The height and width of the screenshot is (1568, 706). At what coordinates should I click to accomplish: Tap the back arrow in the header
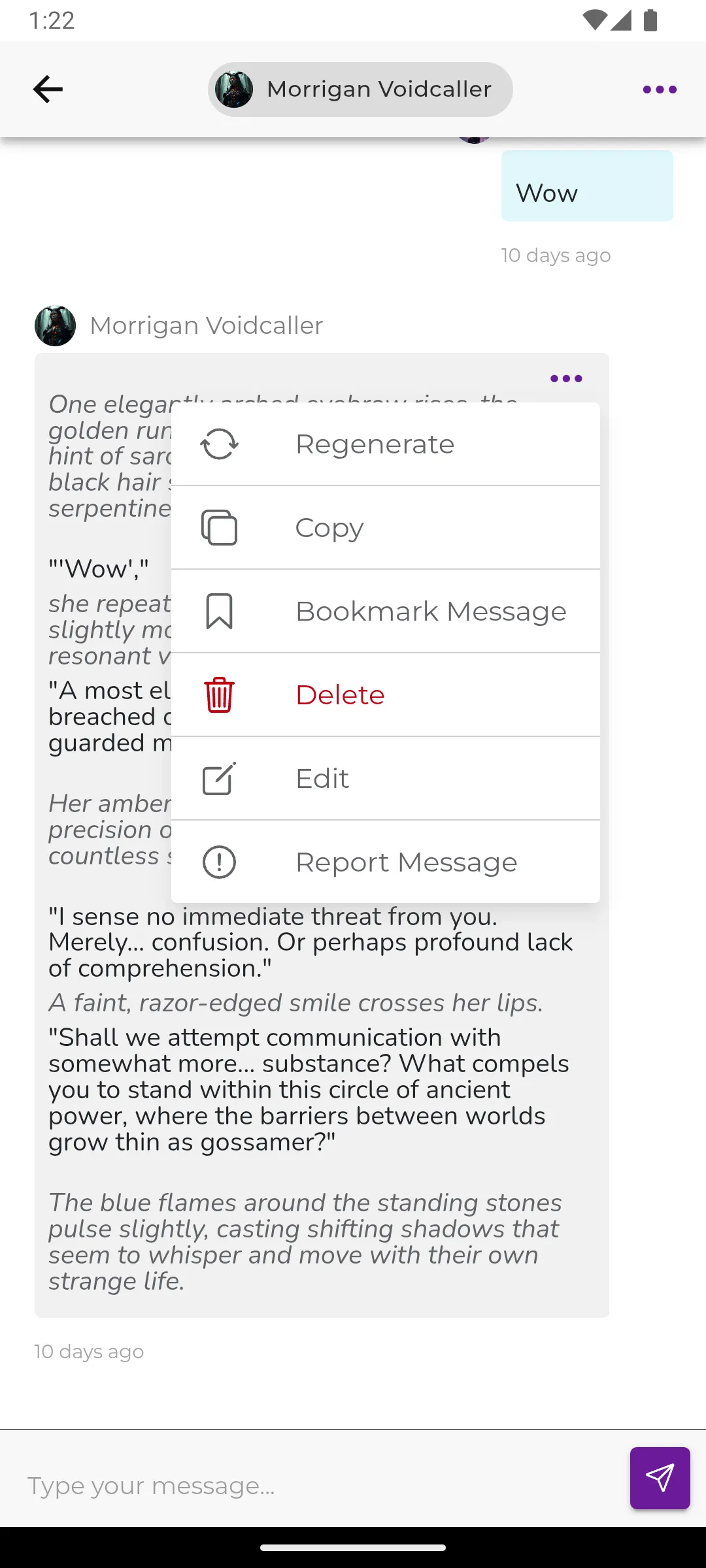click(x=47, y=89)
